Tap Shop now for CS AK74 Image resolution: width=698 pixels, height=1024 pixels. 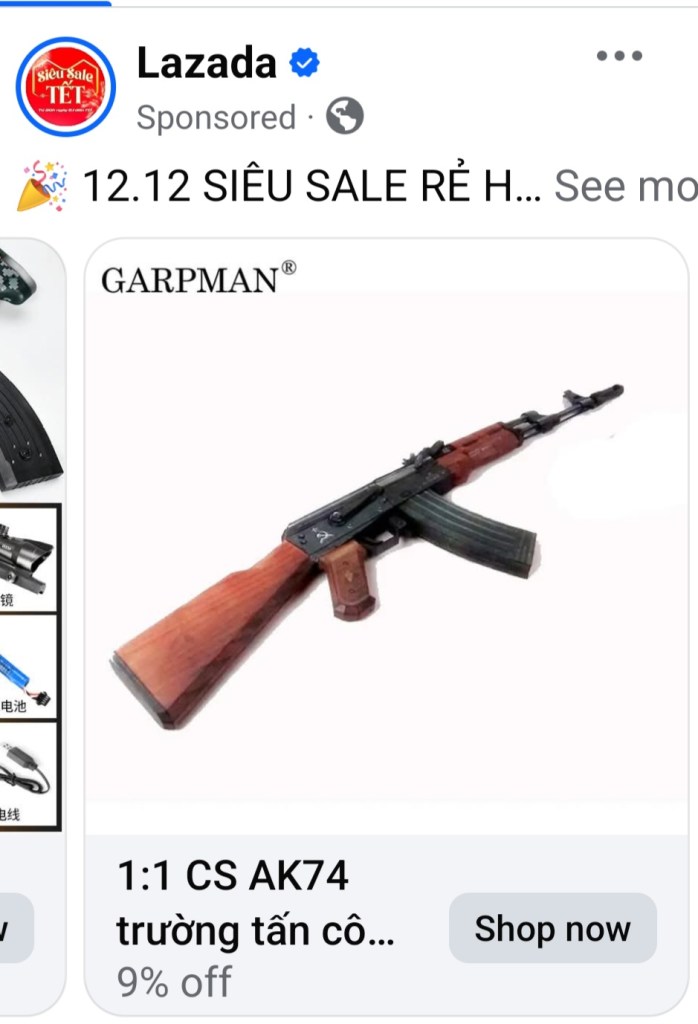click(552, 928)
